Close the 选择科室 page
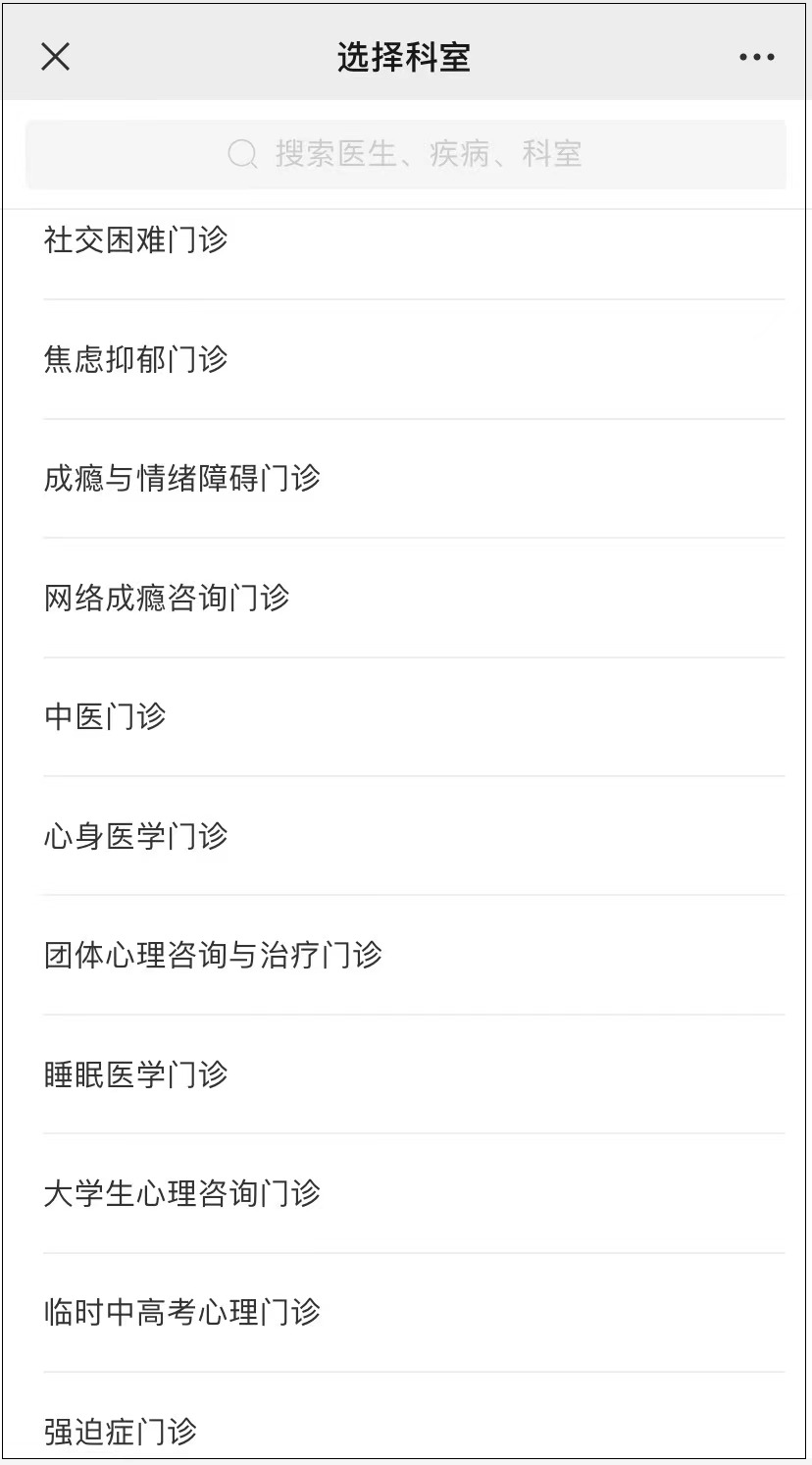 (56, 57)
